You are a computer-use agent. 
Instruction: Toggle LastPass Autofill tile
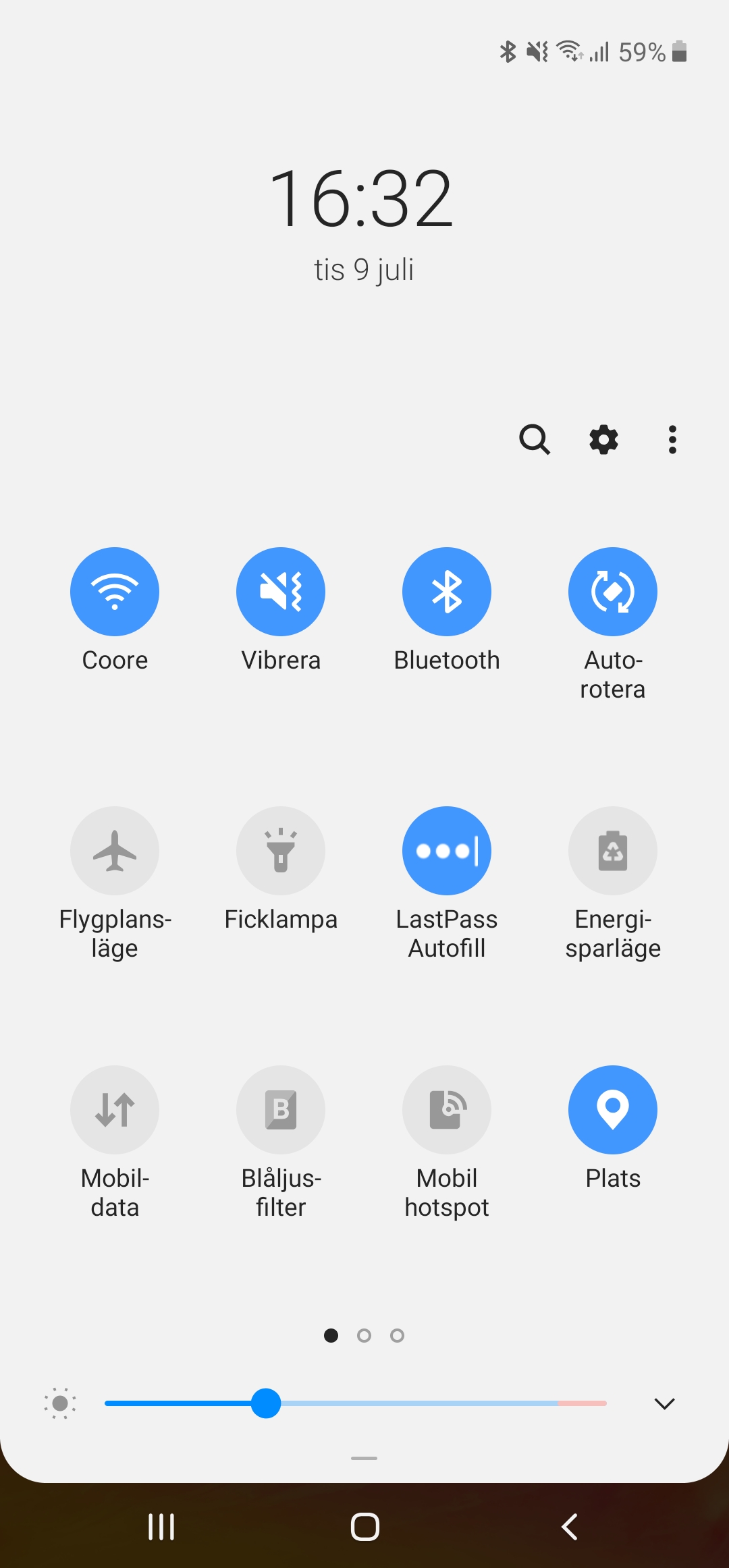[447, 851]
